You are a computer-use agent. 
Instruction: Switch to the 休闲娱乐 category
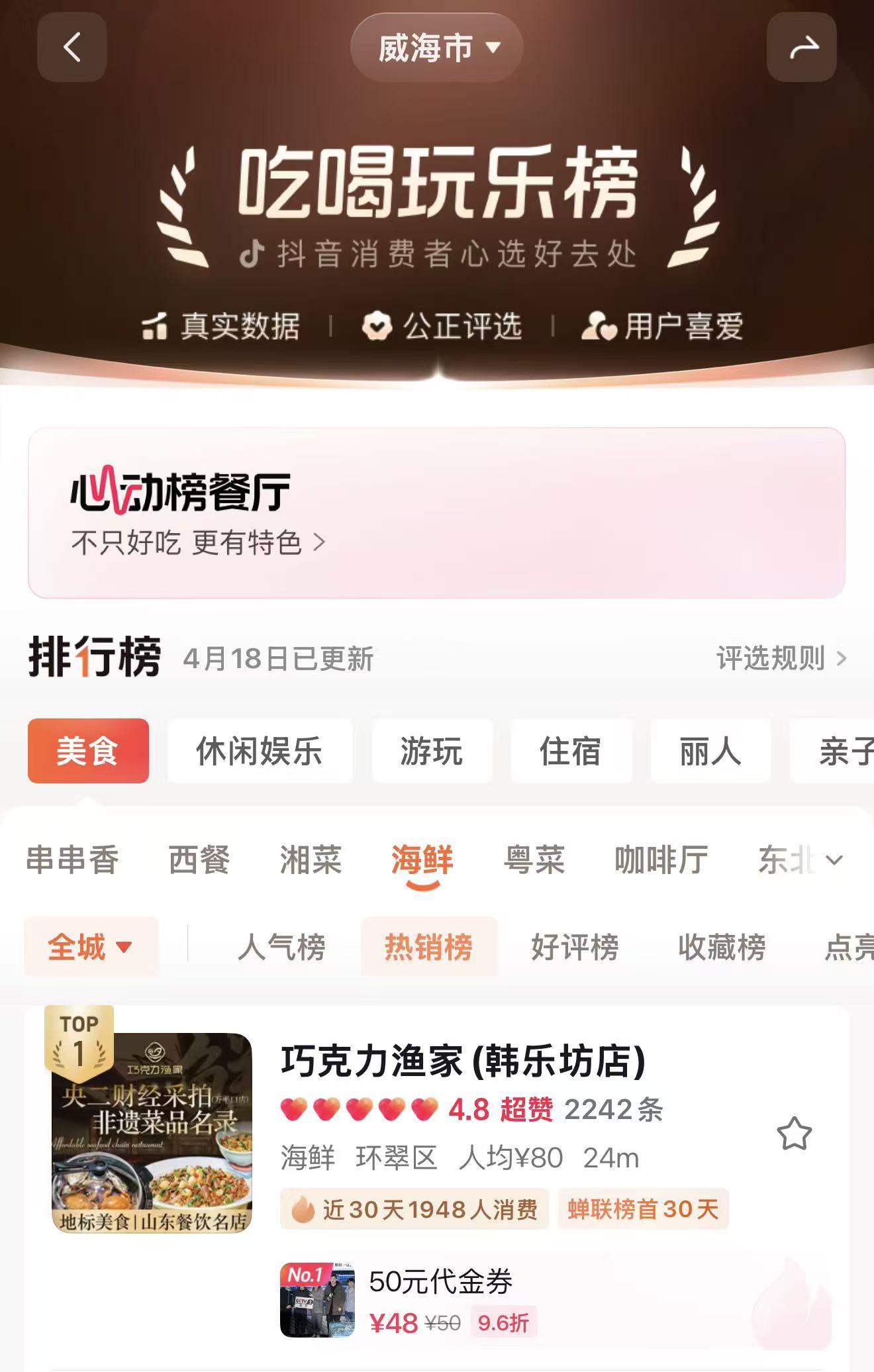(259, 752)
